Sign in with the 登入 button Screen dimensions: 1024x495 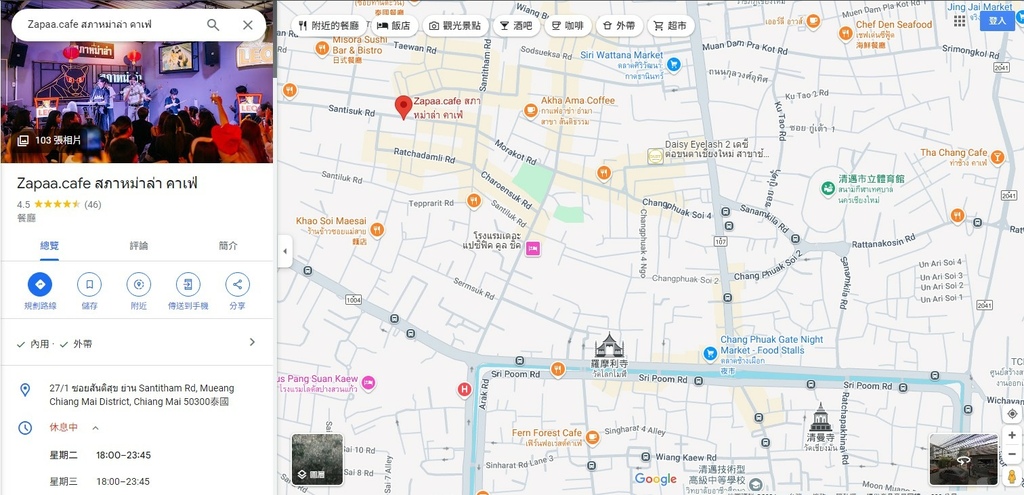[x=997, y=20]
